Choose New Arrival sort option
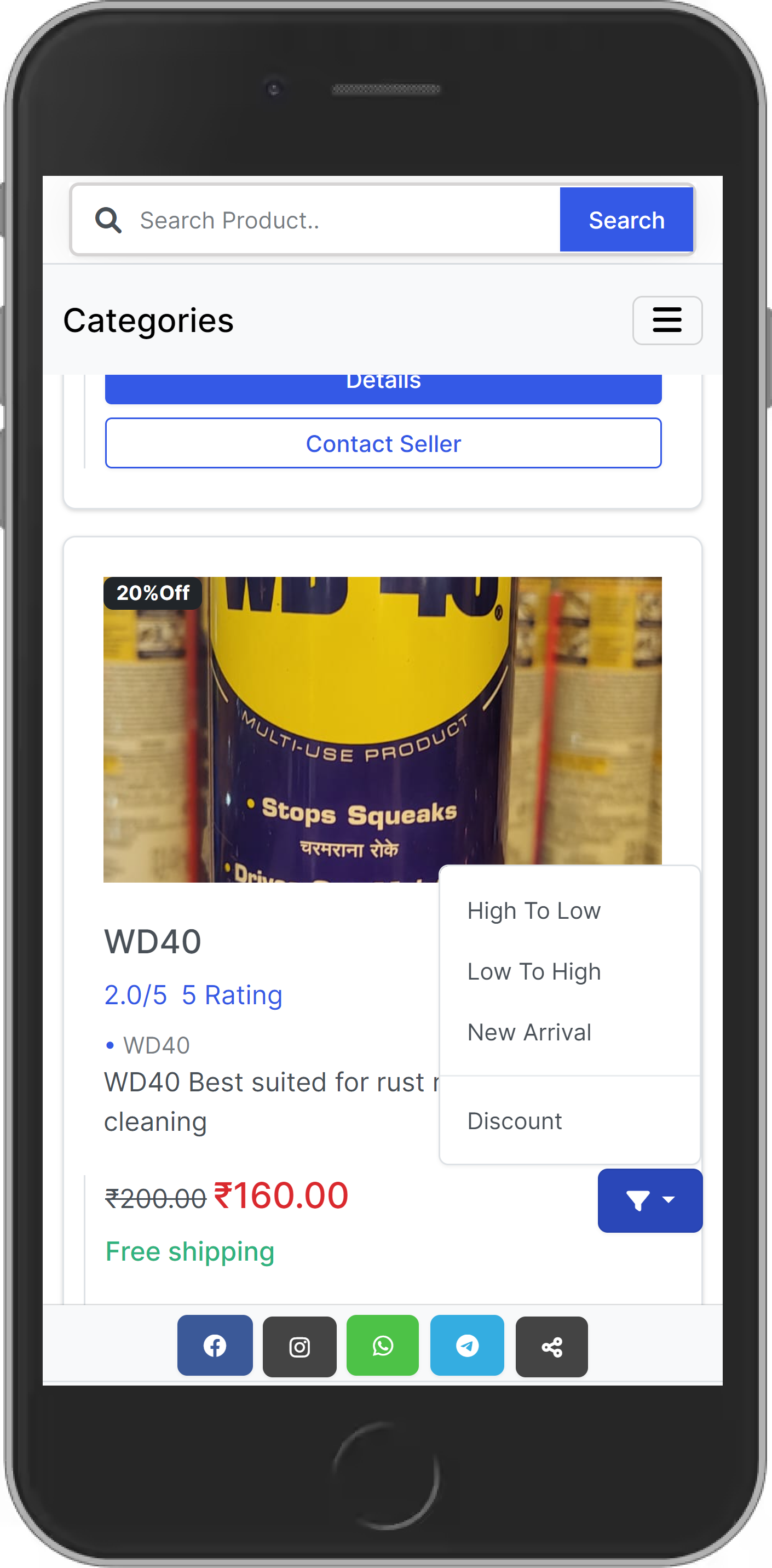The height and width of the screenshot is (1568, 772). (529, 1032)
